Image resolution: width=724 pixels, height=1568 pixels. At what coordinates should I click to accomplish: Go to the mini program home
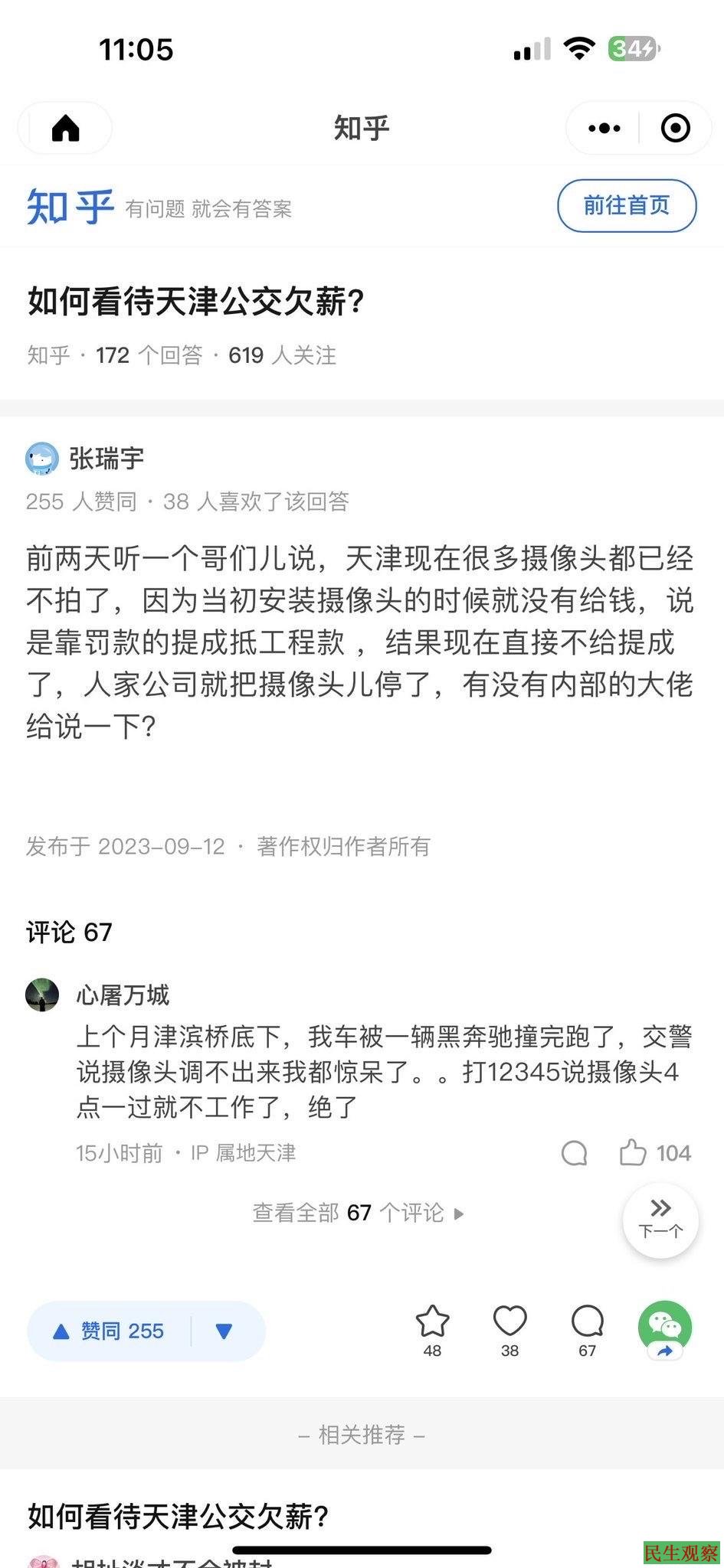(x=65, y=129)
